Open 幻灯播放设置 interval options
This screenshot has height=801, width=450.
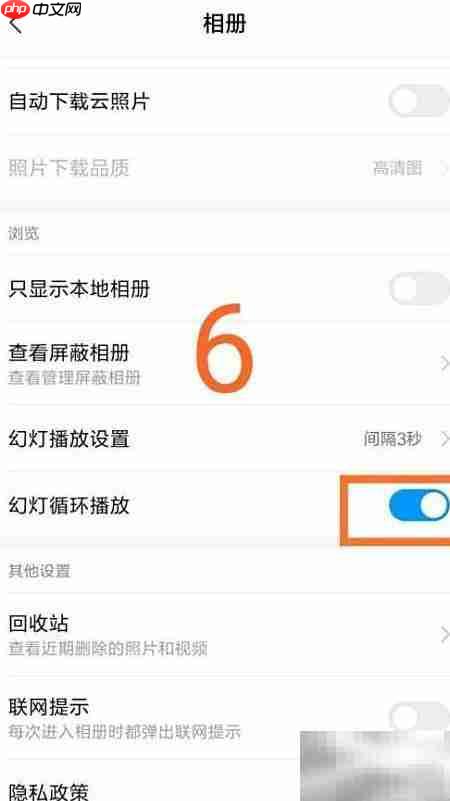tap(225, 438)
